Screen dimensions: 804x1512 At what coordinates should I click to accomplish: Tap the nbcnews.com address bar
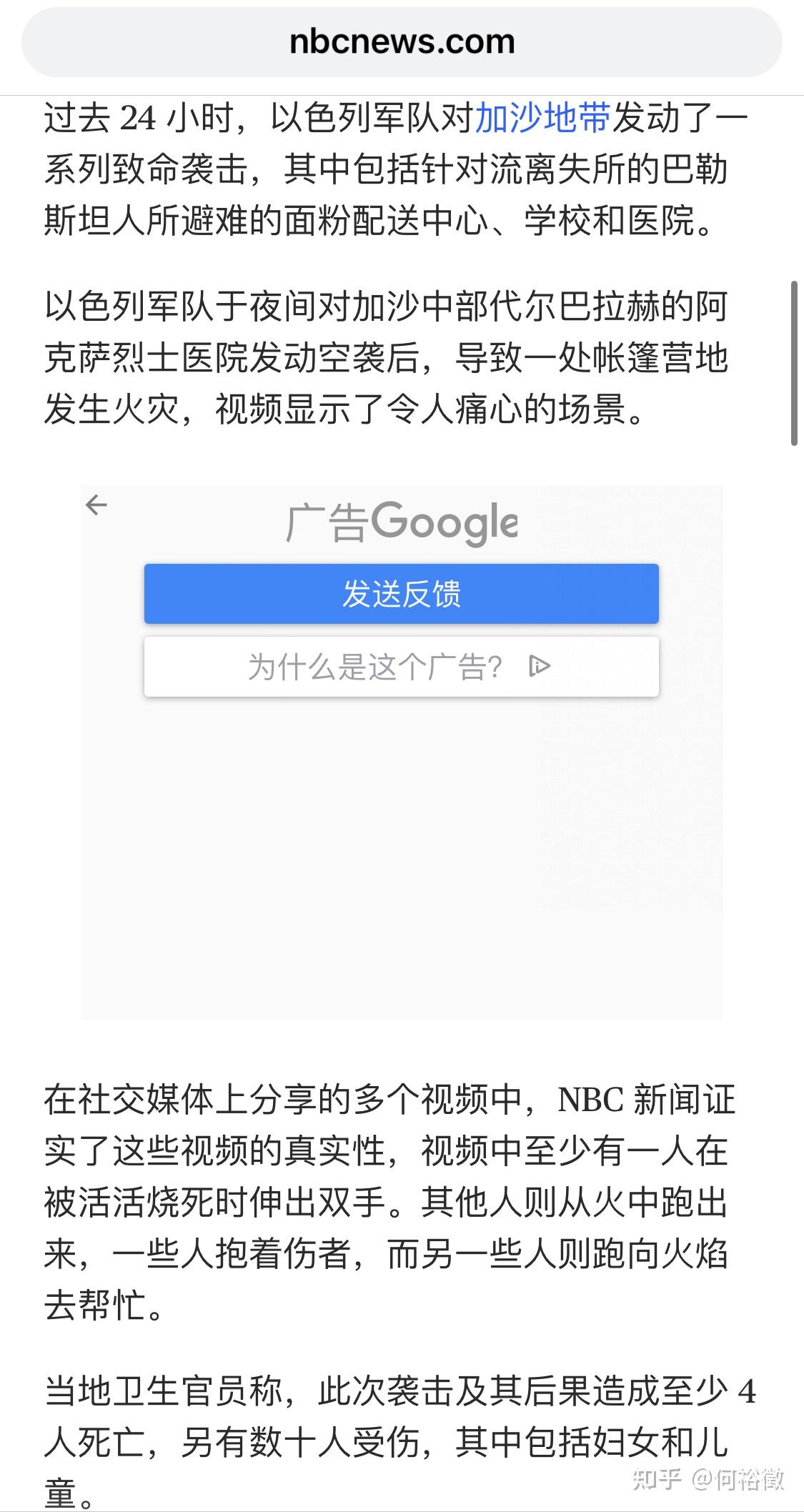[x=402, y=42]
